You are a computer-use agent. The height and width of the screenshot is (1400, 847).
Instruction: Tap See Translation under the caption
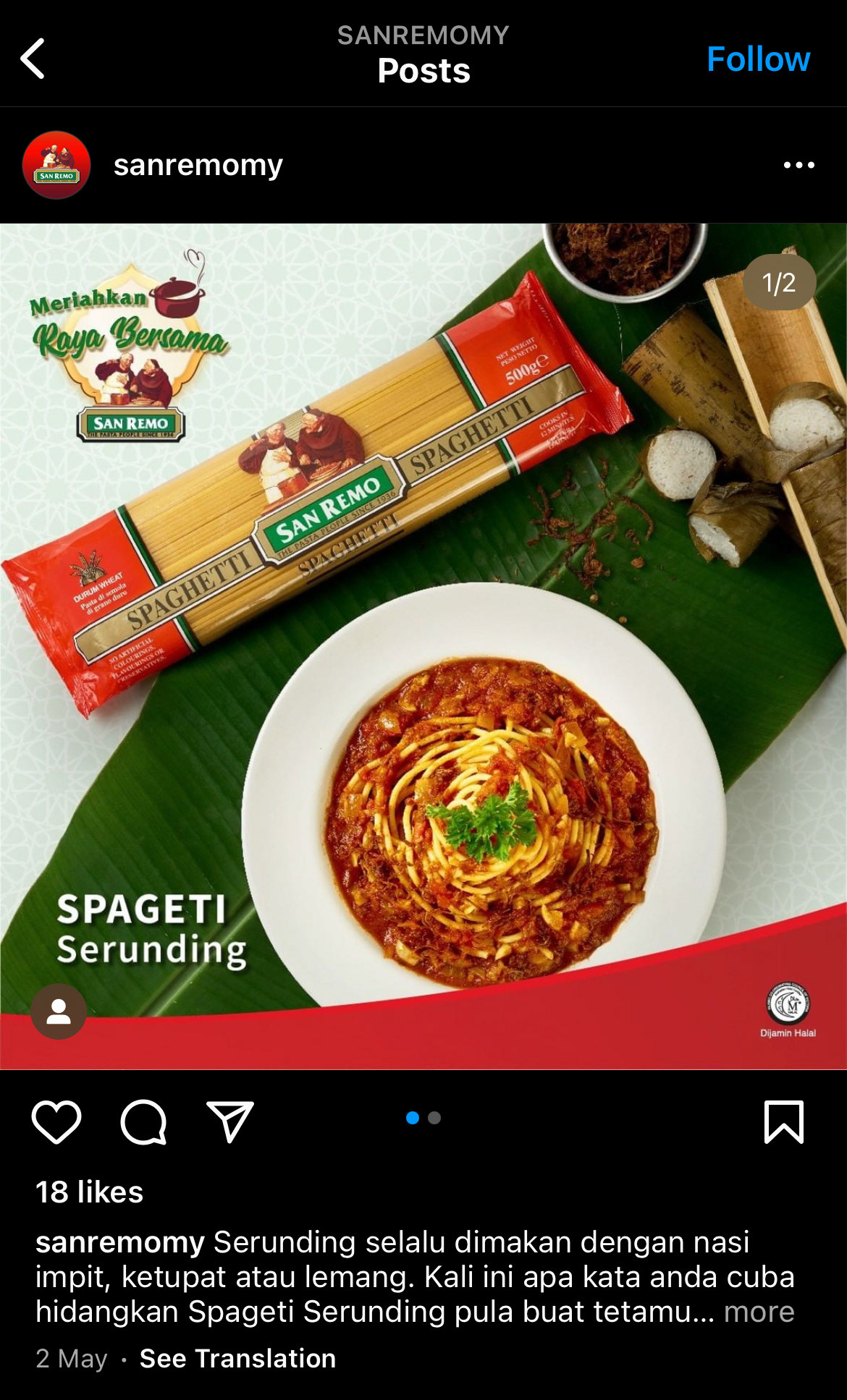[x=237, y=1358]
